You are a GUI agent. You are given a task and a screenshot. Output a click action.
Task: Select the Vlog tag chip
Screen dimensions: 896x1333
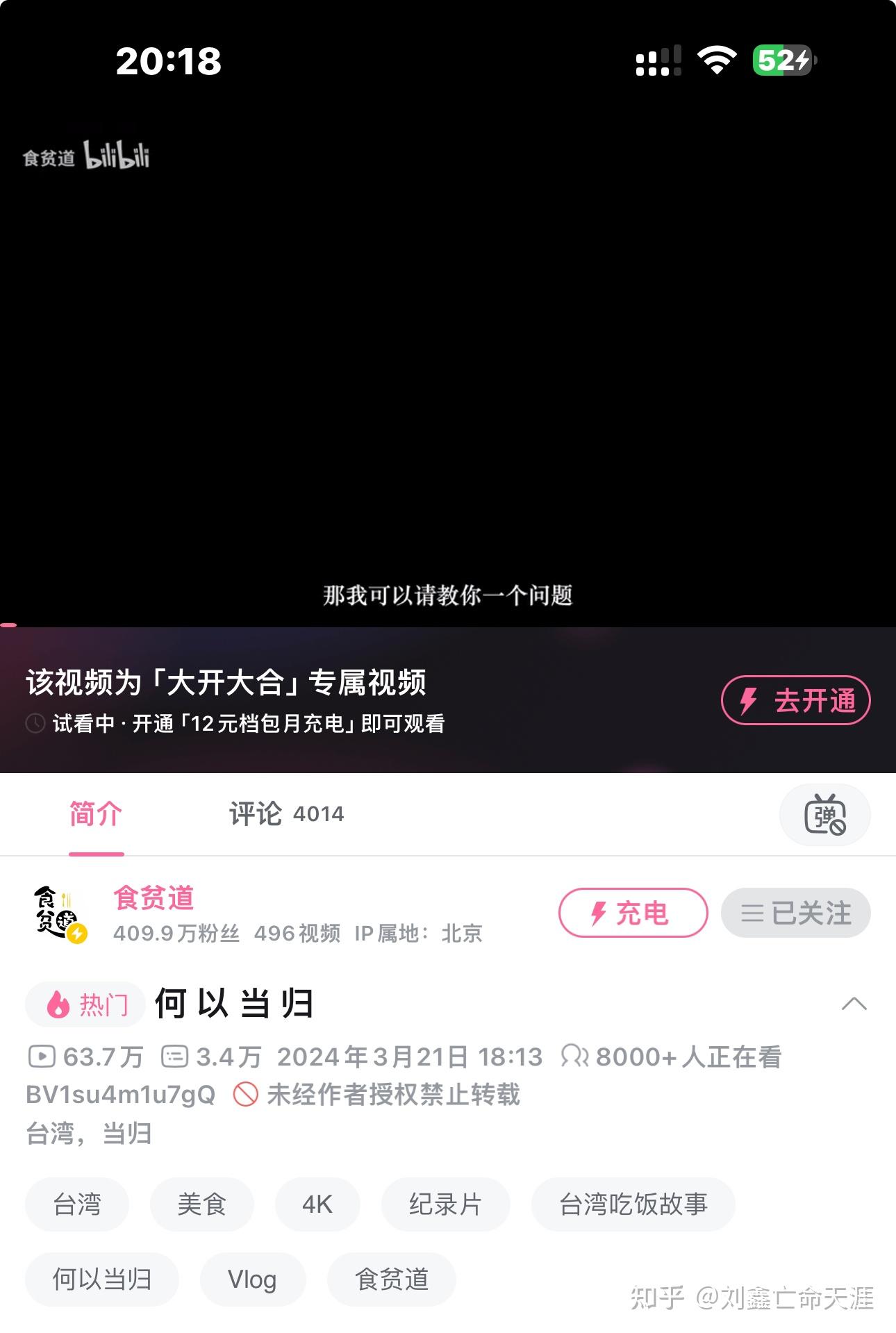click(252, 1279)
